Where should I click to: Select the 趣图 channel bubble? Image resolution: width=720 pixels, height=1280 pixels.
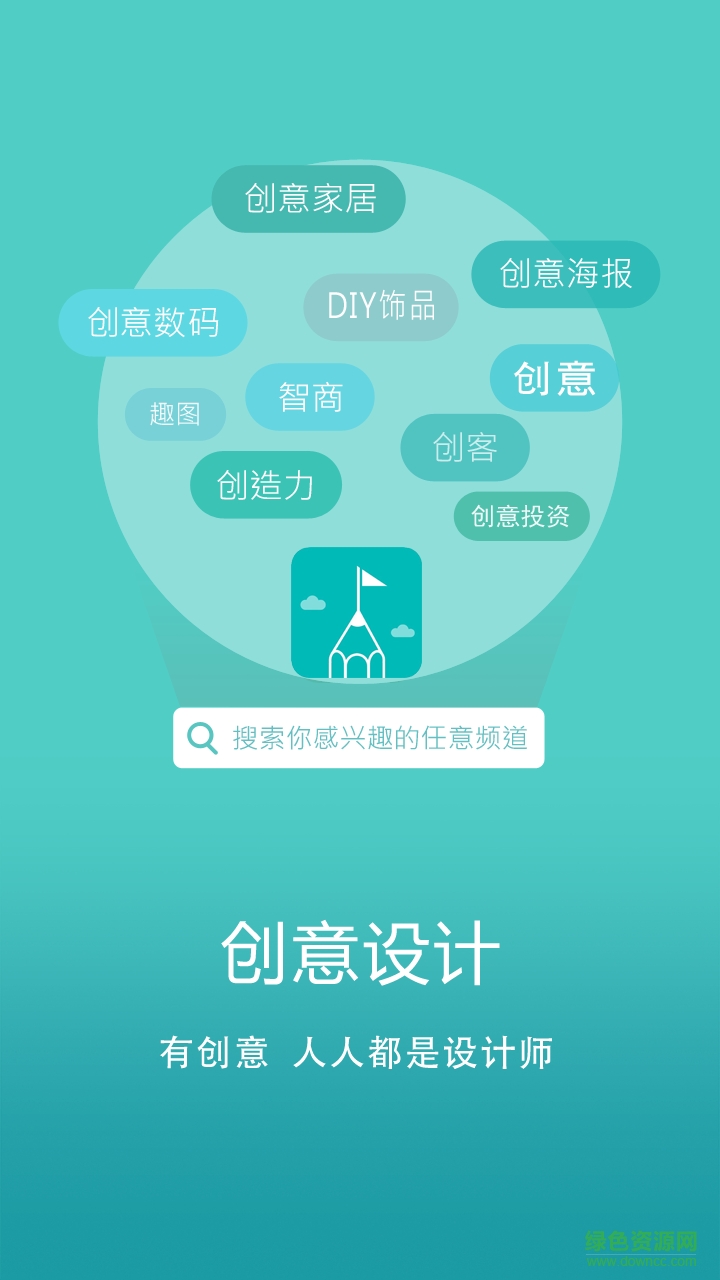click(x=176, y=413)
